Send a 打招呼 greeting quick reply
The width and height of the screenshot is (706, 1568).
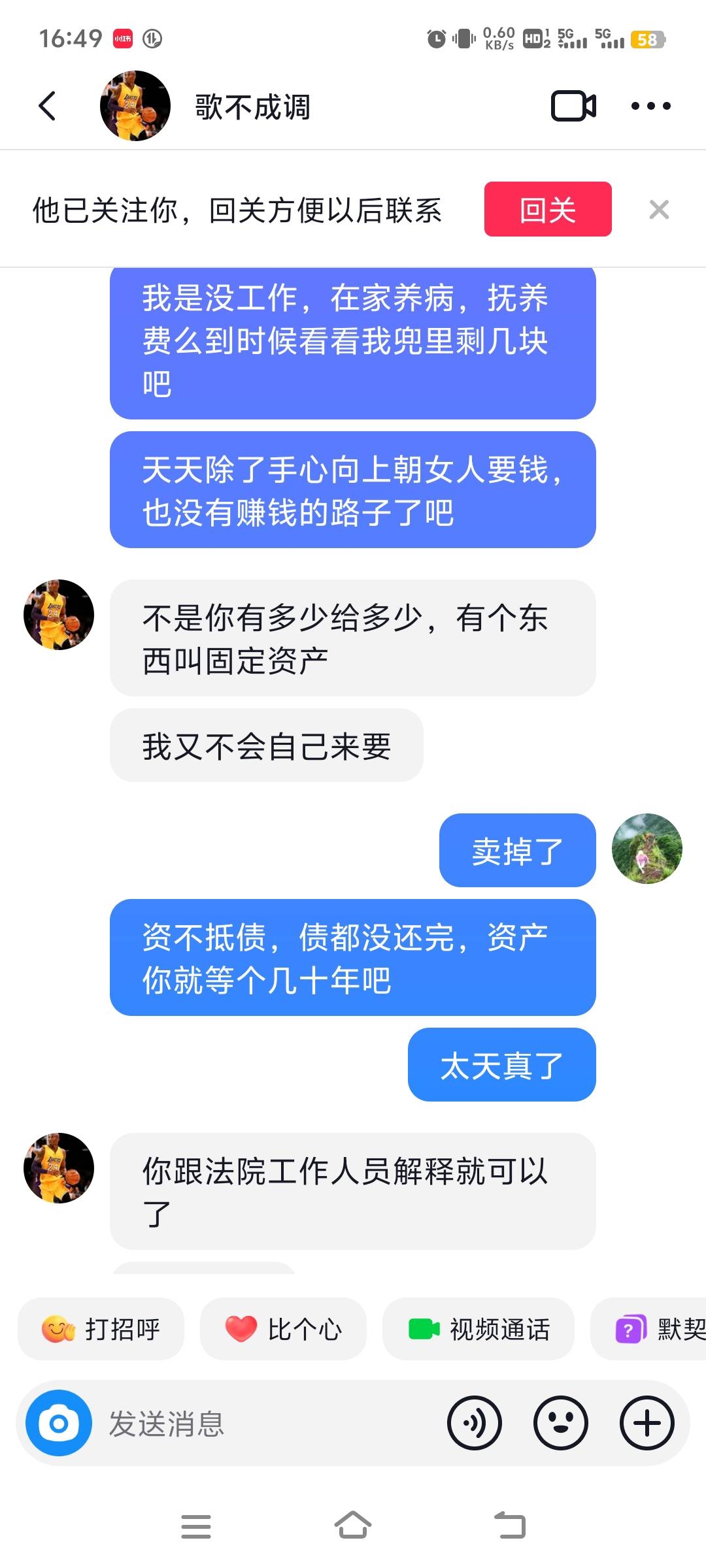pos(101,1329)
